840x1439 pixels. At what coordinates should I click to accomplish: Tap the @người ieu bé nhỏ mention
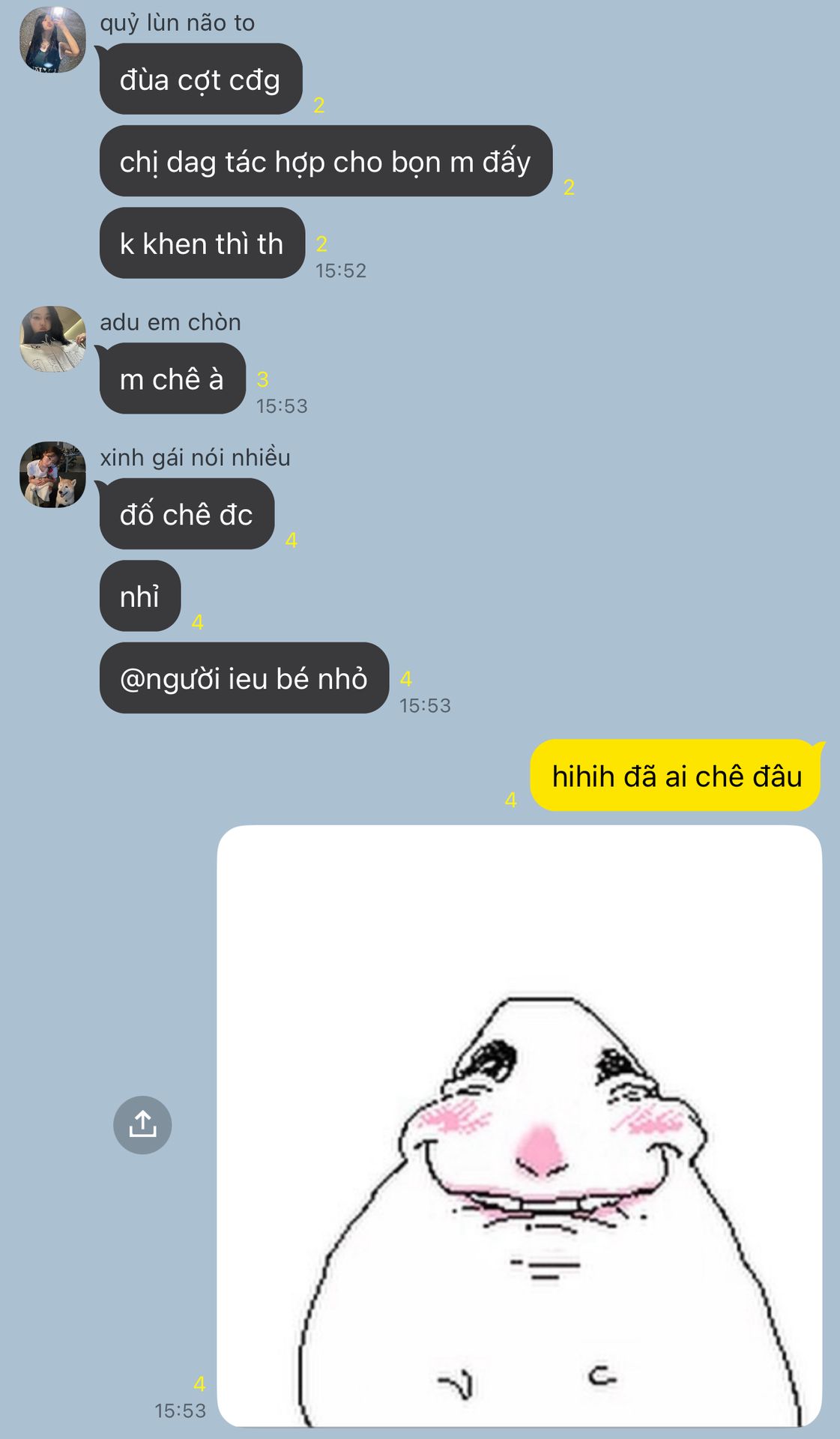coord(244,678)
